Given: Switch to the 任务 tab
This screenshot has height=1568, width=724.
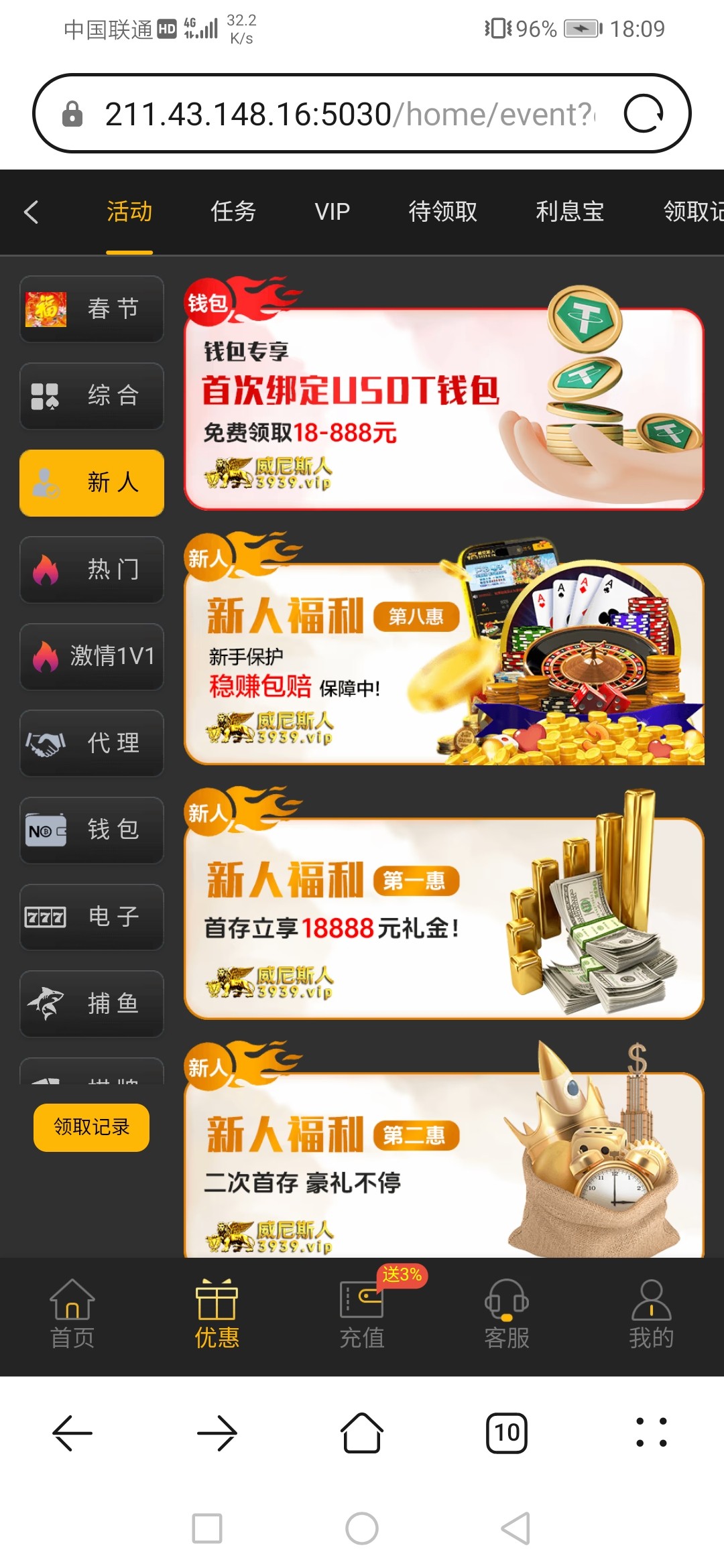Looking at the screenshot, I should 233,212.
